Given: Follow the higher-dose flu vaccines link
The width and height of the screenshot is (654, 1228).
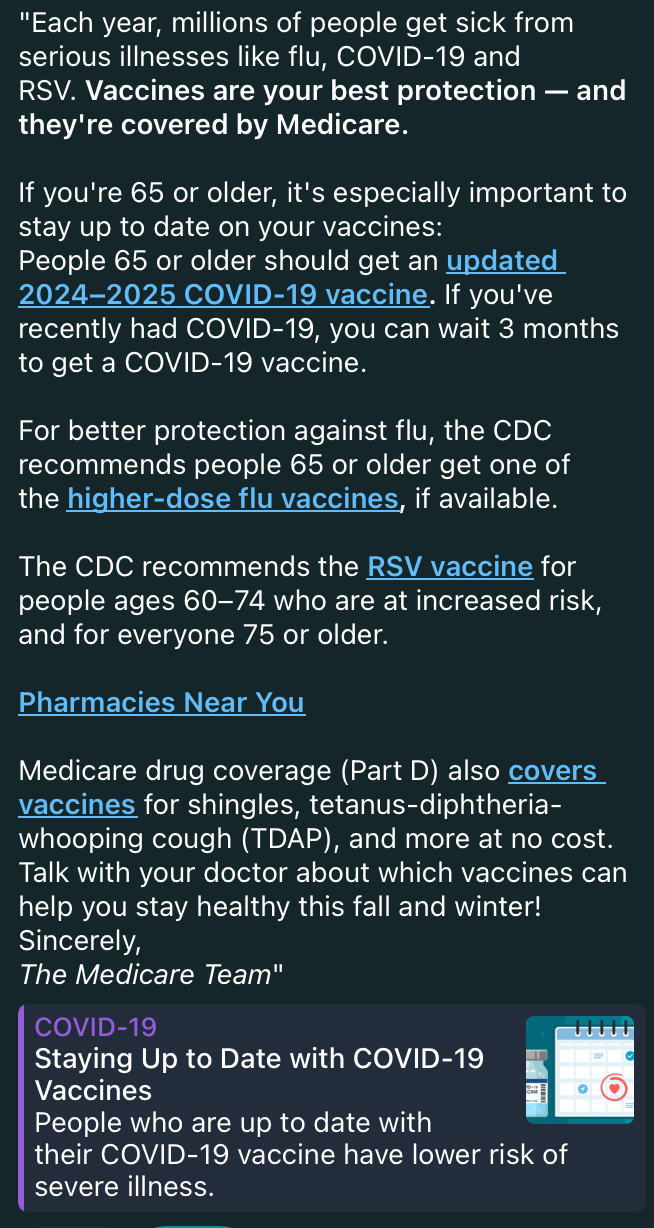Looking at the screenshot, I should coord(232,498).
